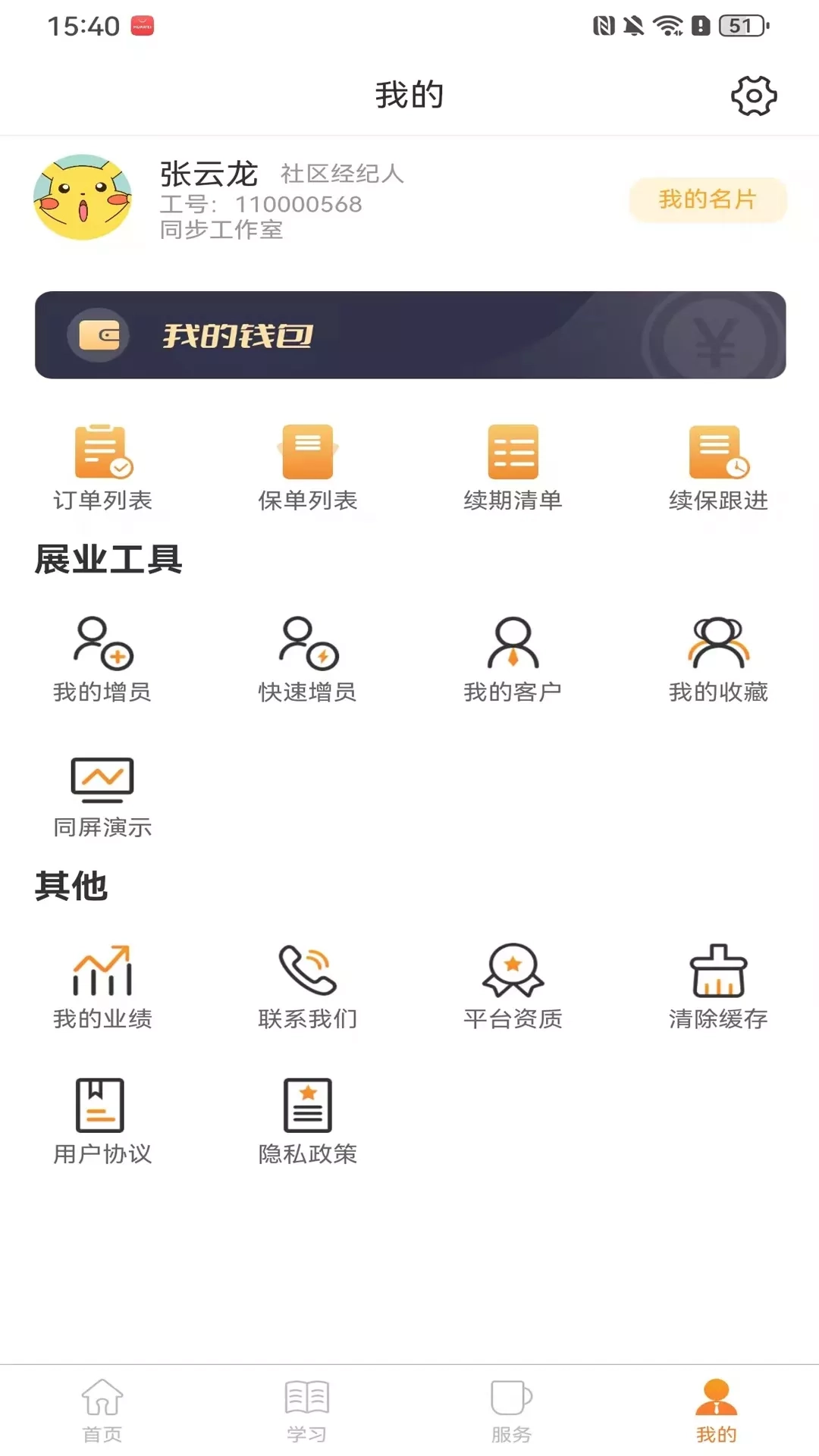Open 订单列表 order list
Viewport: 819px width, 1456px height.
pos(103,467)
